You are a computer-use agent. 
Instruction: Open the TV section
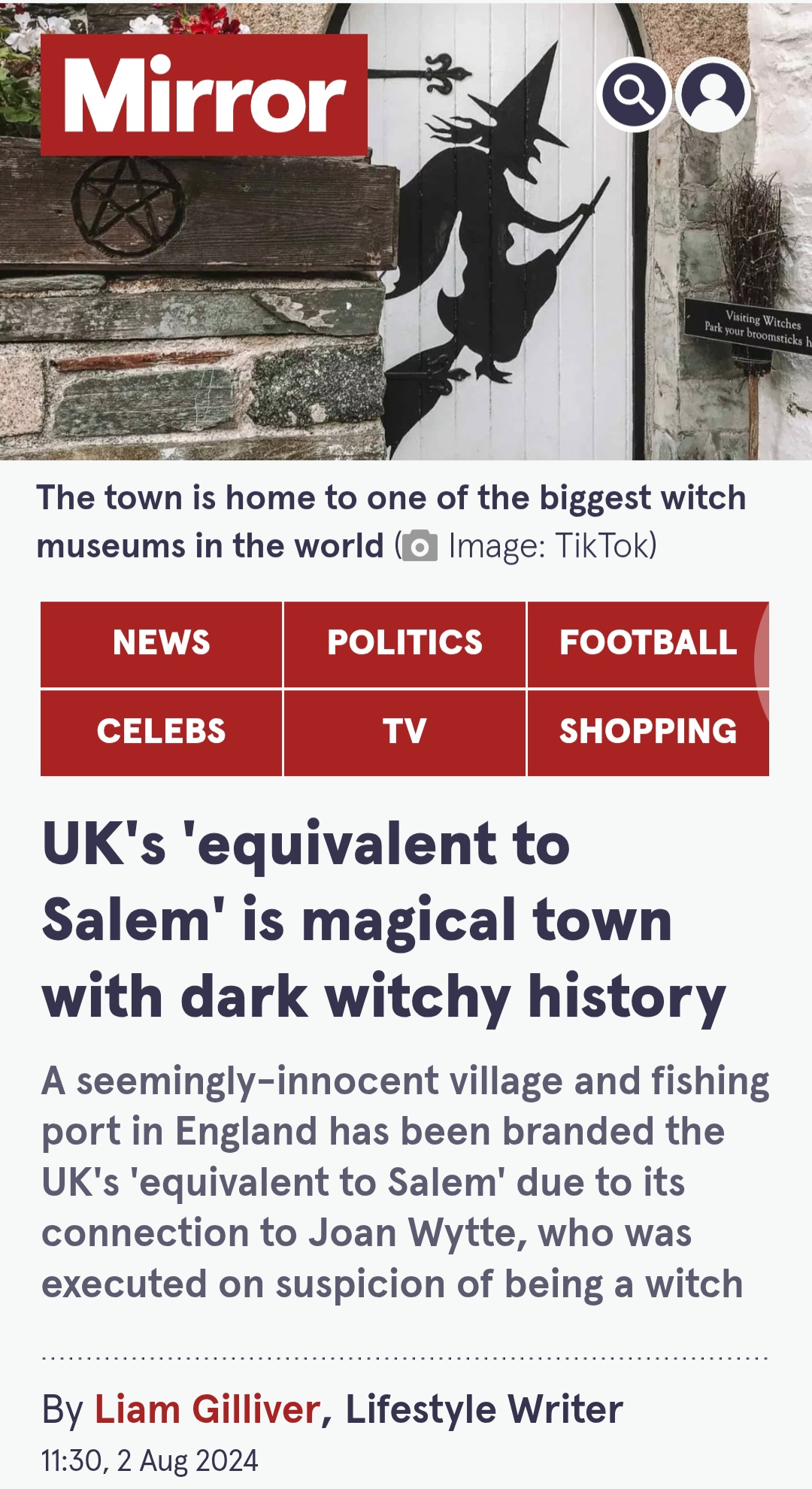[x=404, y=732]
